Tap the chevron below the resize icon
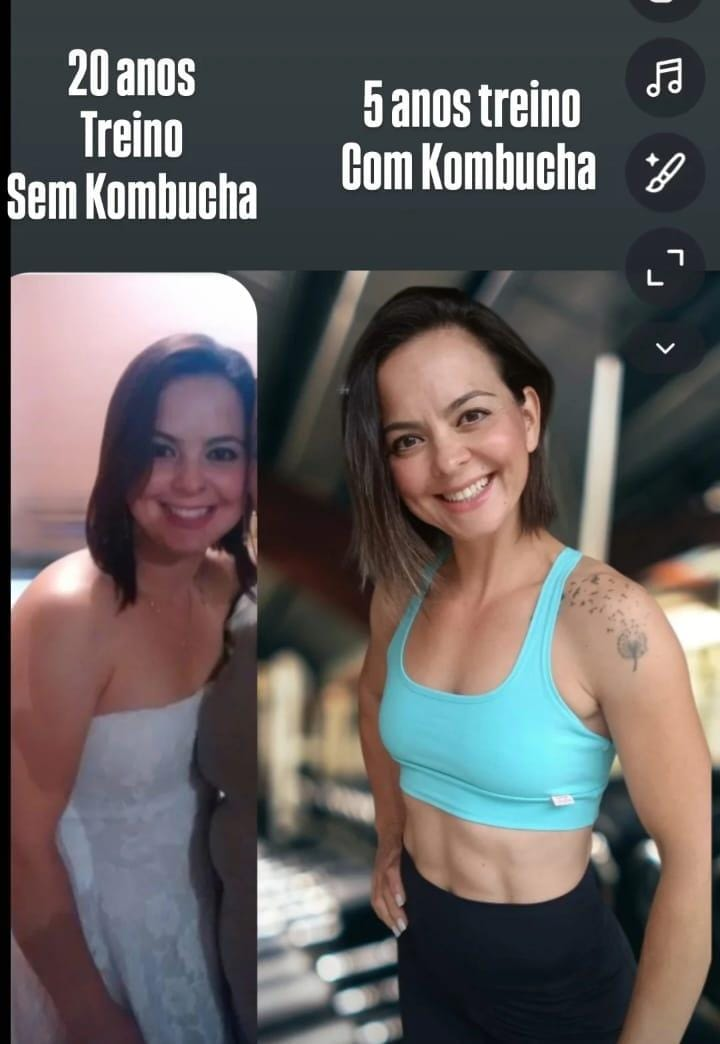The width and height of the screenshot is (720, 1044). pos(665,348)
